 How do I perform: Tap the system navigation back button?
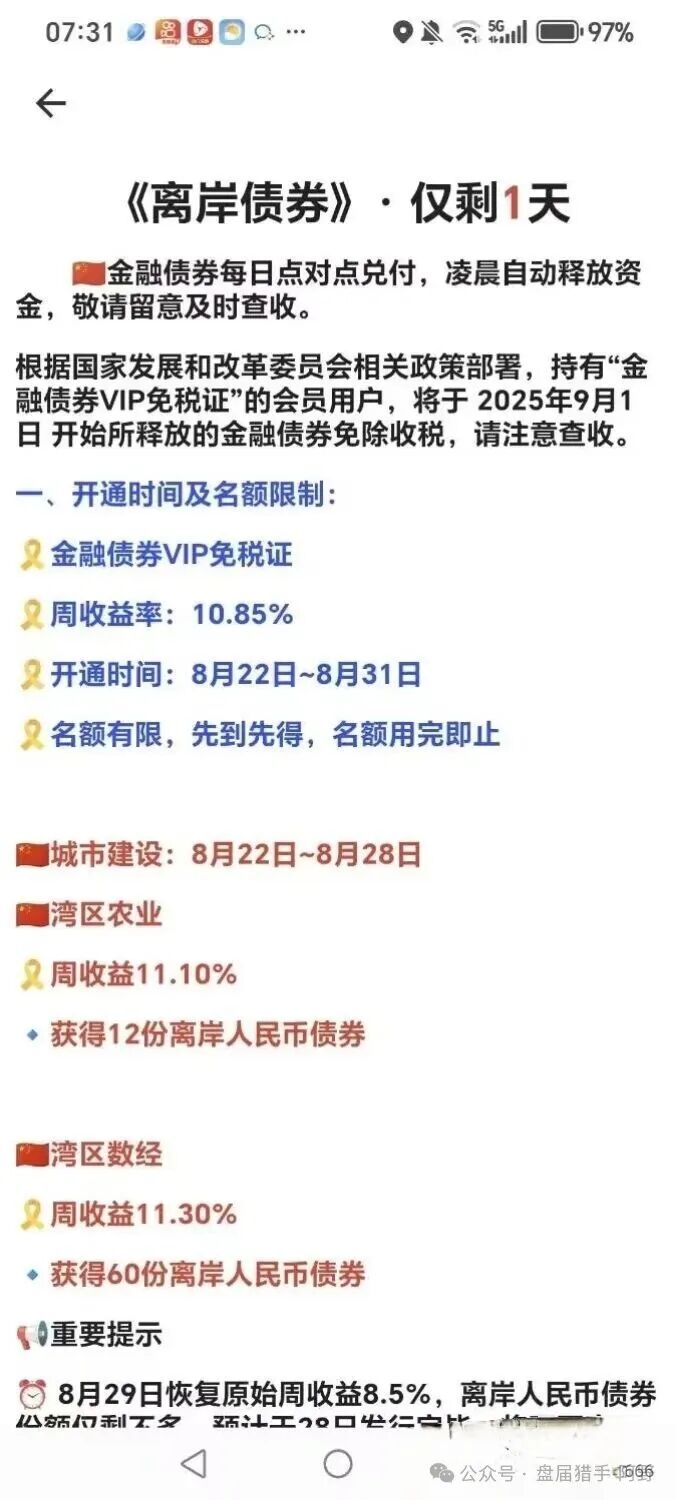tap(194, 1464)
